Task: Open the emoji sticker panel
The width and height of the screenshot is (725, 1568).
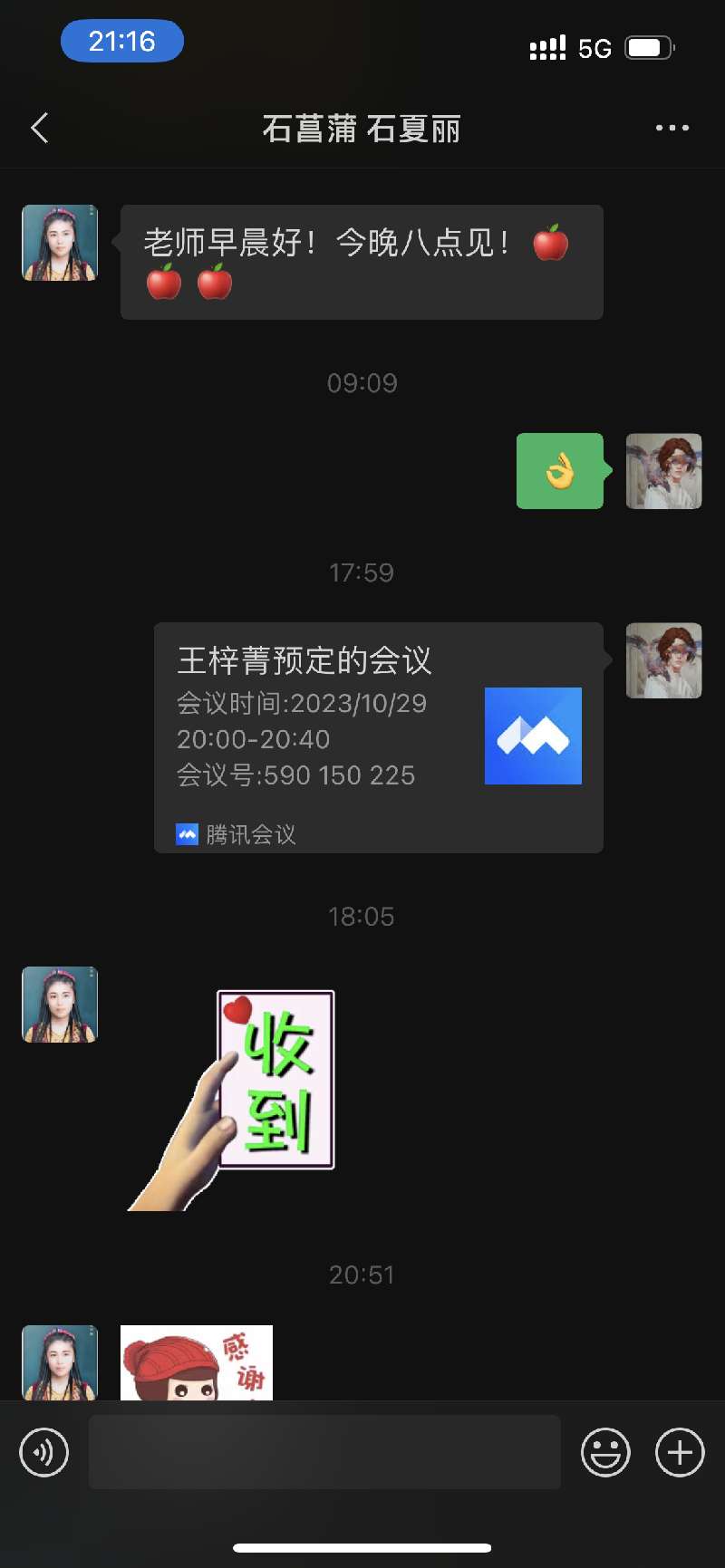Action: point(604,1452)
